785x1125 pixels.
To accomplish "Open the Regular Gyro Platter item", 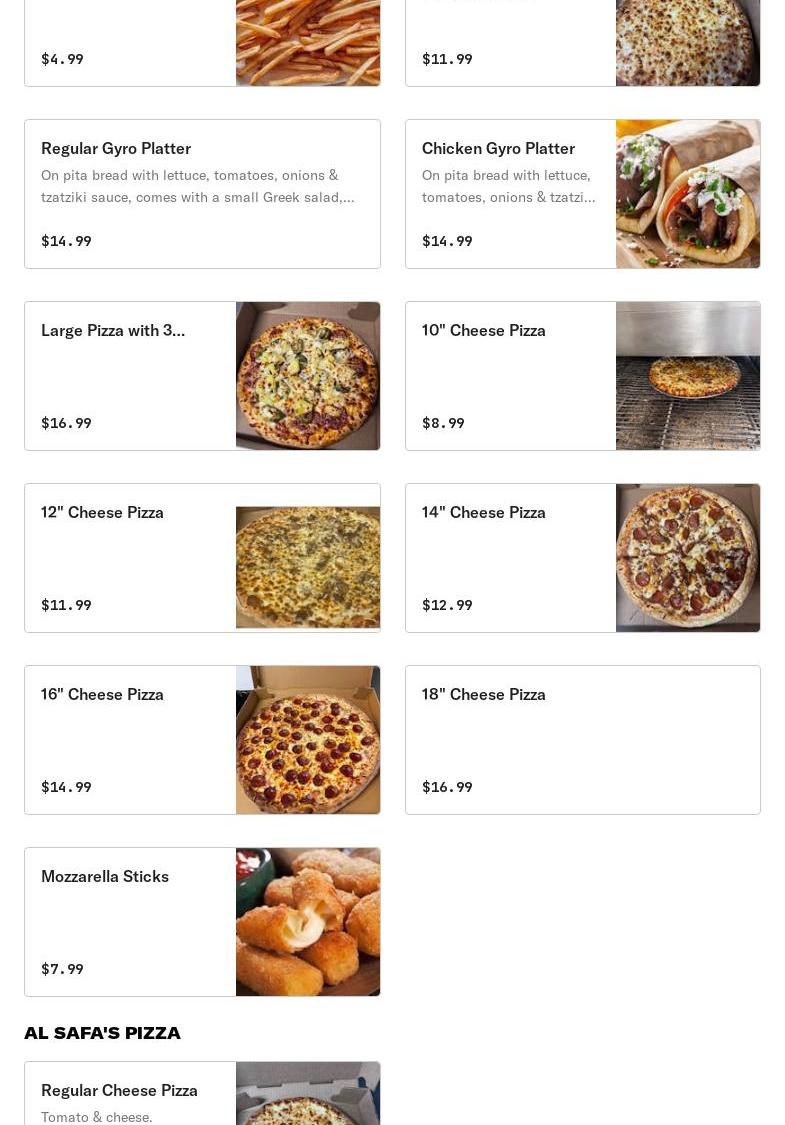I will [202, 194].
